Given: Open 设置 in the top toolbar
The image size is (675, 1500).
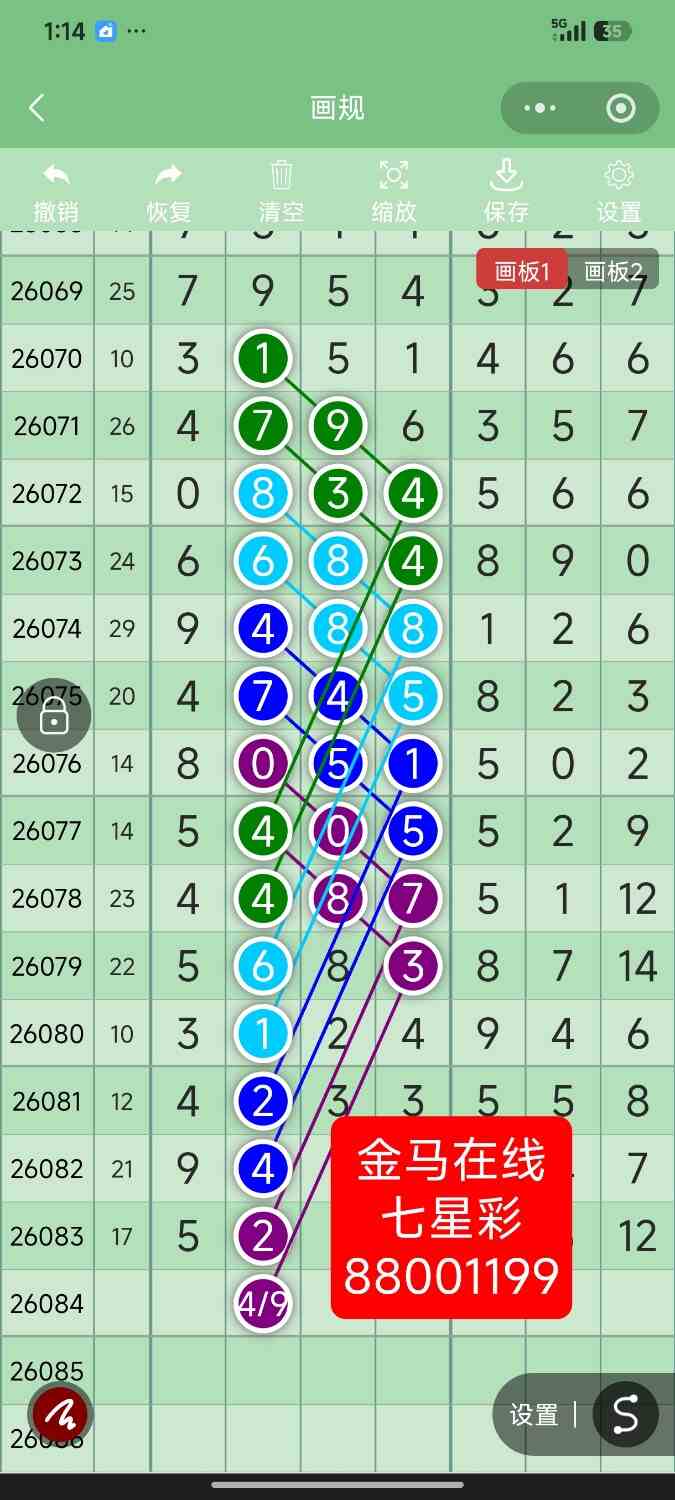Looking at the screenshot, I should click(x=619, y=192).
